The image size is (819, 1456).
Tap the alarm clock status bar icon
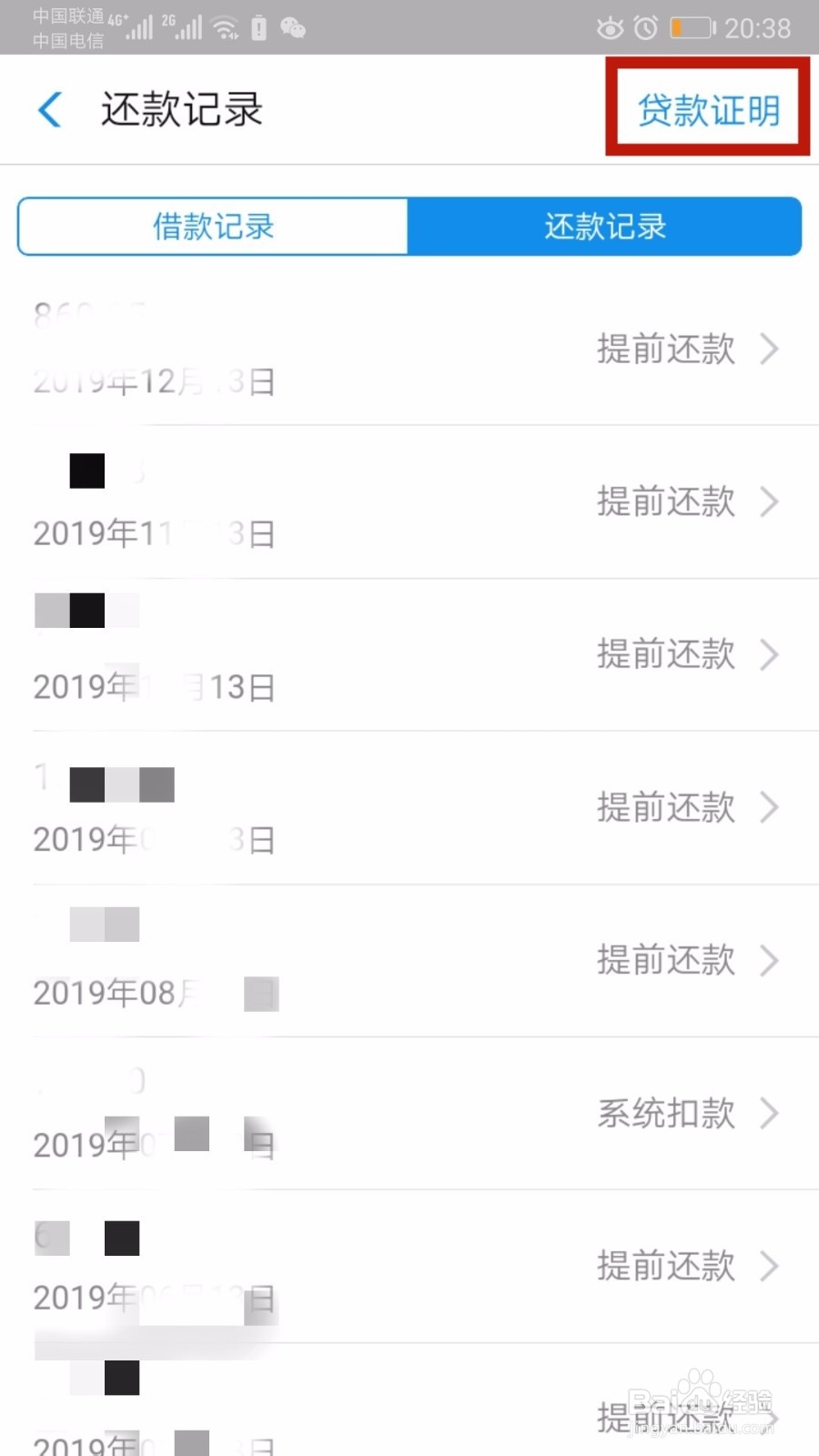(x=644, y=28)
